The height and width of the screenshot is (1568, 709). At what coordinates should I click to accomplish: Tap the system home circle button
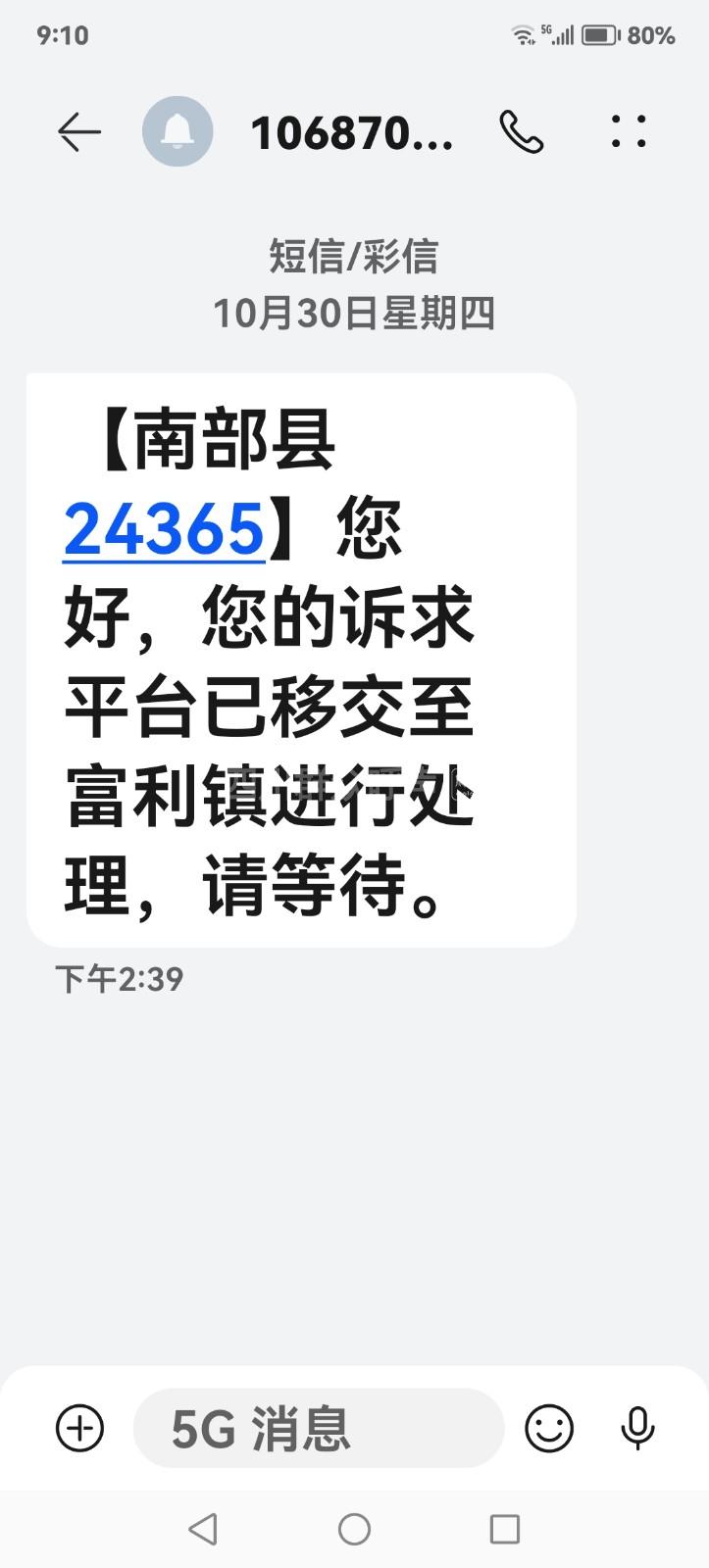pyautogui.click(x=354, y=1529)
